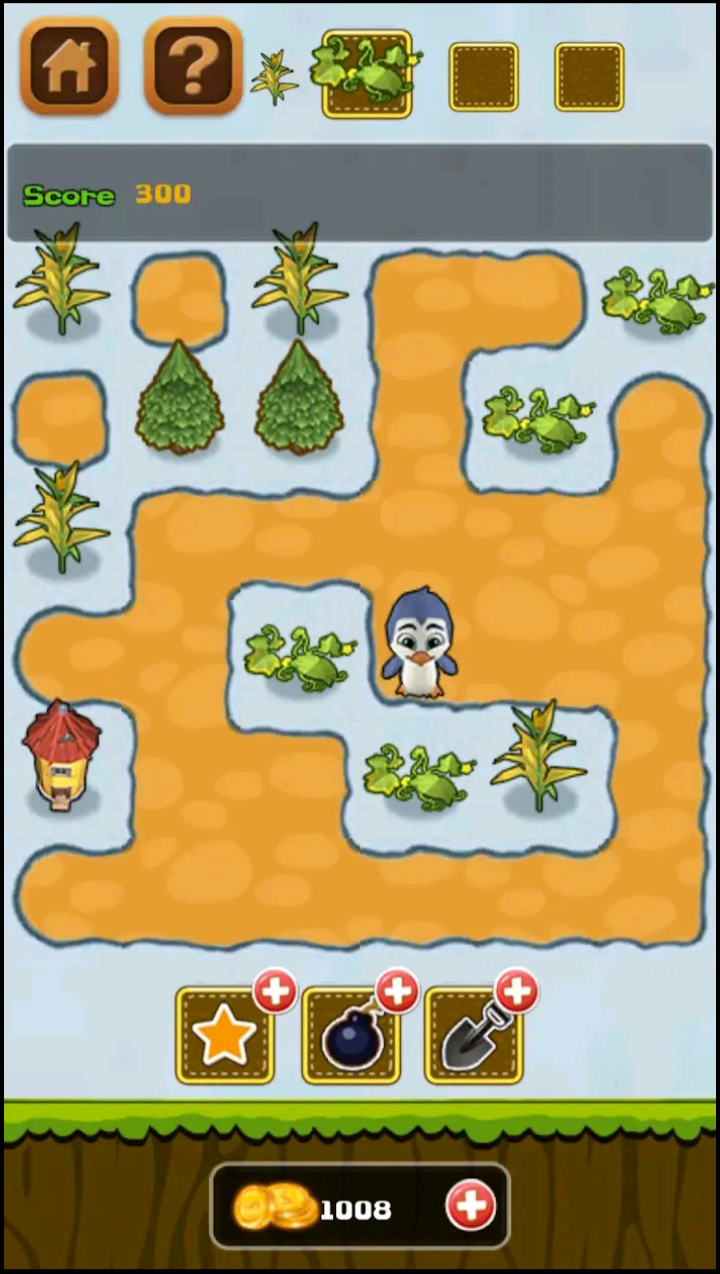Tap the red-roofed house
Image resolution: width=720 pixels, height=1274 pixels.
61,754
